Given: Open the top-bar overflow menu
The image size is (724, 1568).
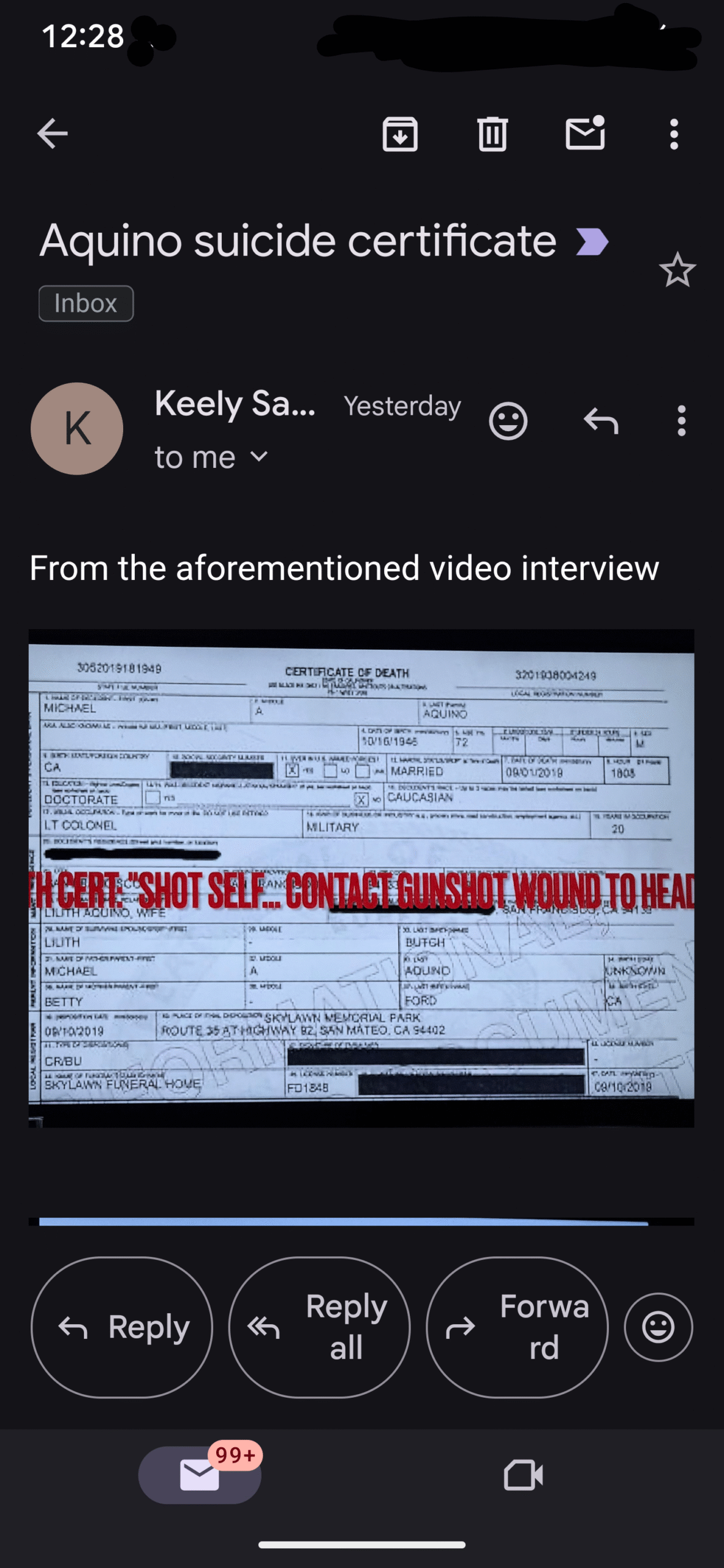Looking at the screenshot, I should (674, 134).
